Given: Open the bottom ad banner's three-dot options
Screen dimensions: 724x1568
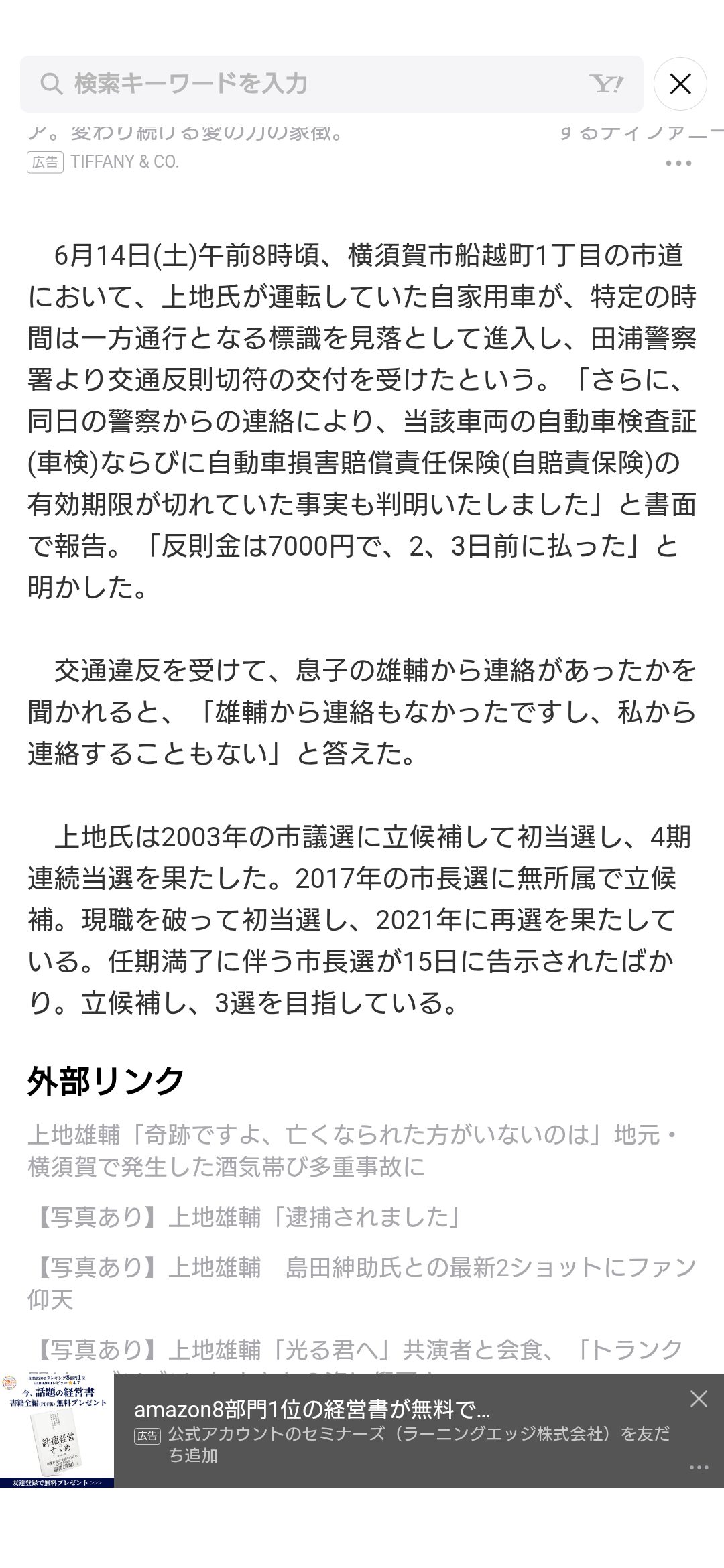Looking at the screenshot, I should [x=699, y=1467].
